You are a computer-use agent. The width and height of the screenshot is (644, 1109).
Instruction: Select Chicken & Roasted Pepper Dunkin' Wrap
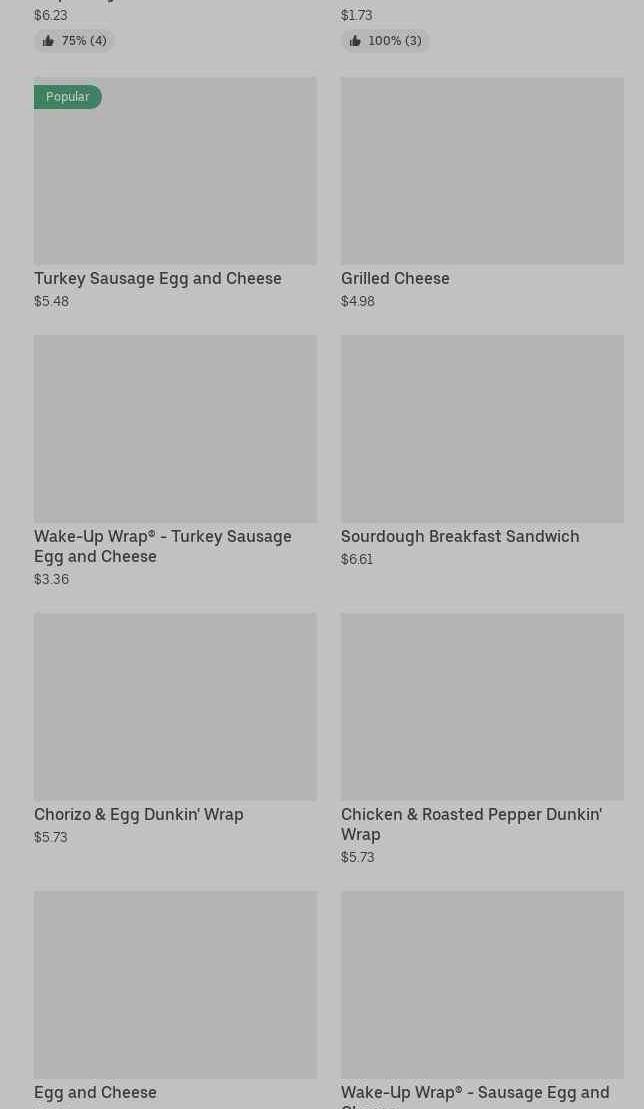pos(482,739)
